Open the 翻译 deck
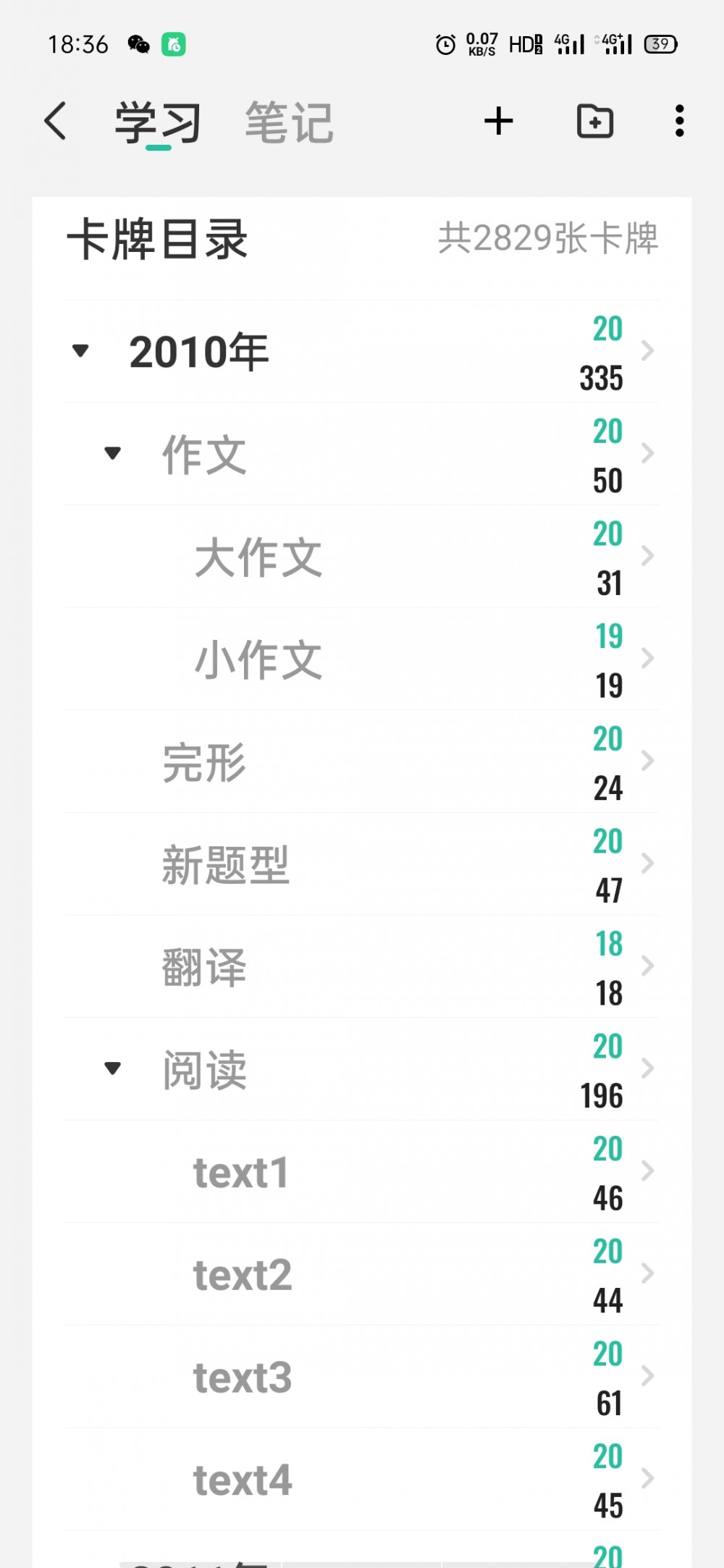 pos(362,966)
